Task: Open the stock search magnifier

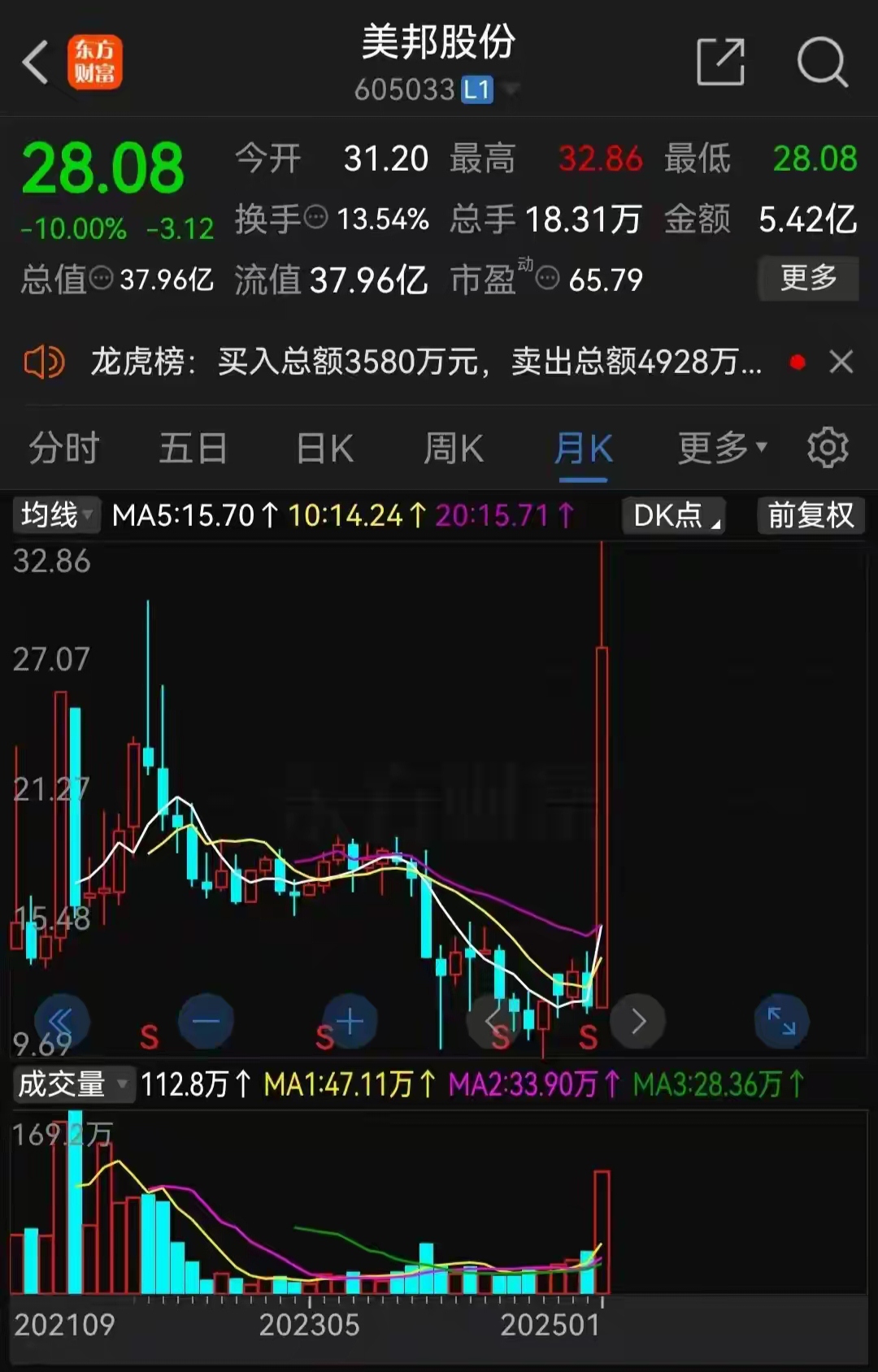Action: (822, 62)
